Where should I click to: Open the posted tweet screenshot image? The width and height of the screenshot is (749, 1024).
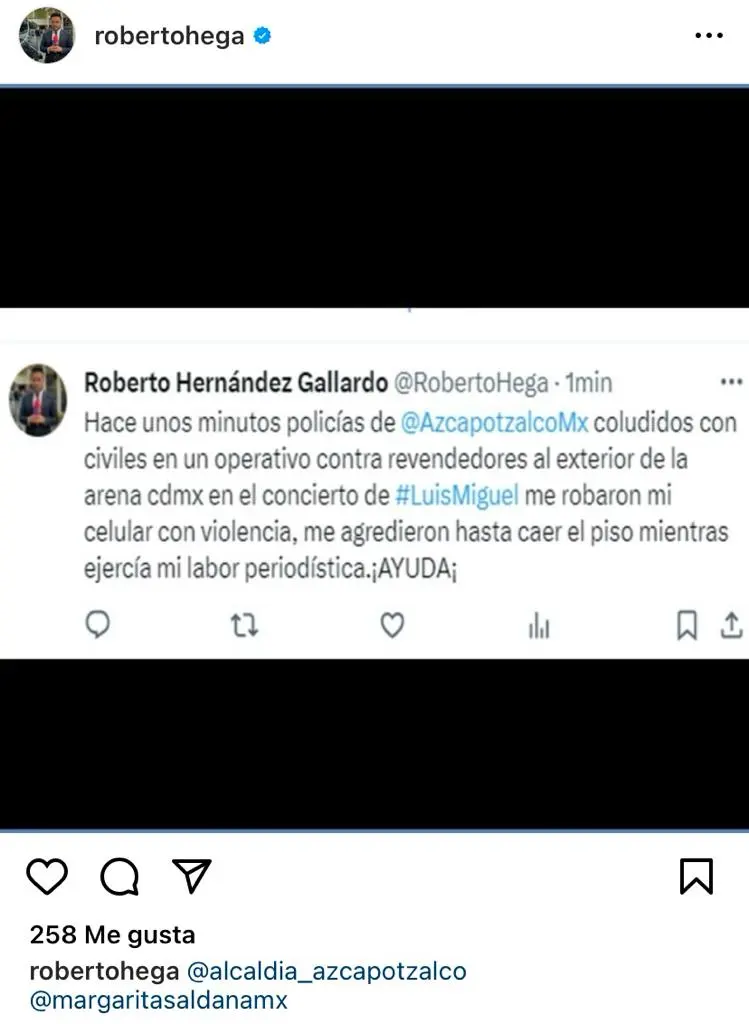click(x=374, y=458)
